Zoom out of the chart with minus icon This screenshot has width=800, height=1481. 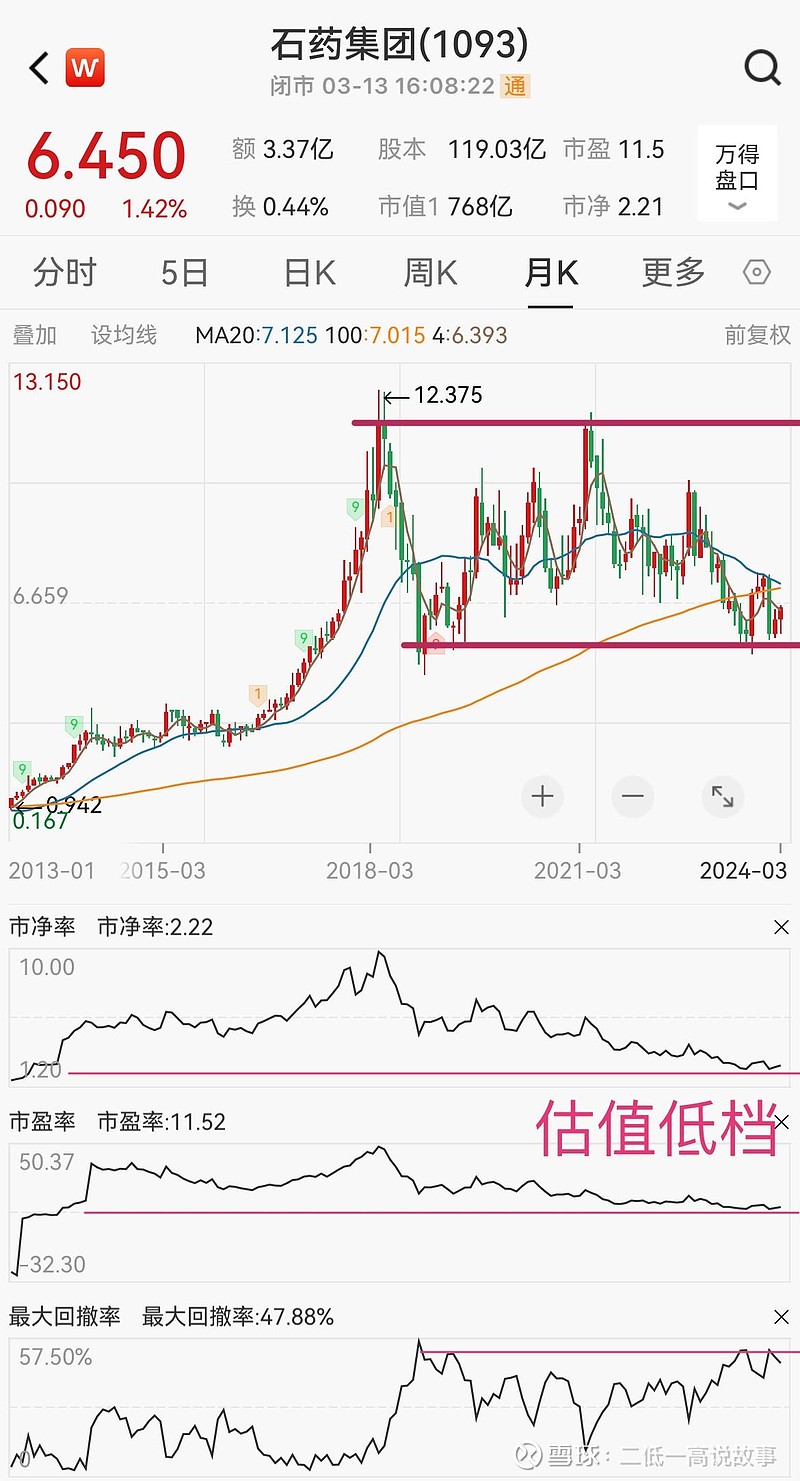[x=632, y=796]
